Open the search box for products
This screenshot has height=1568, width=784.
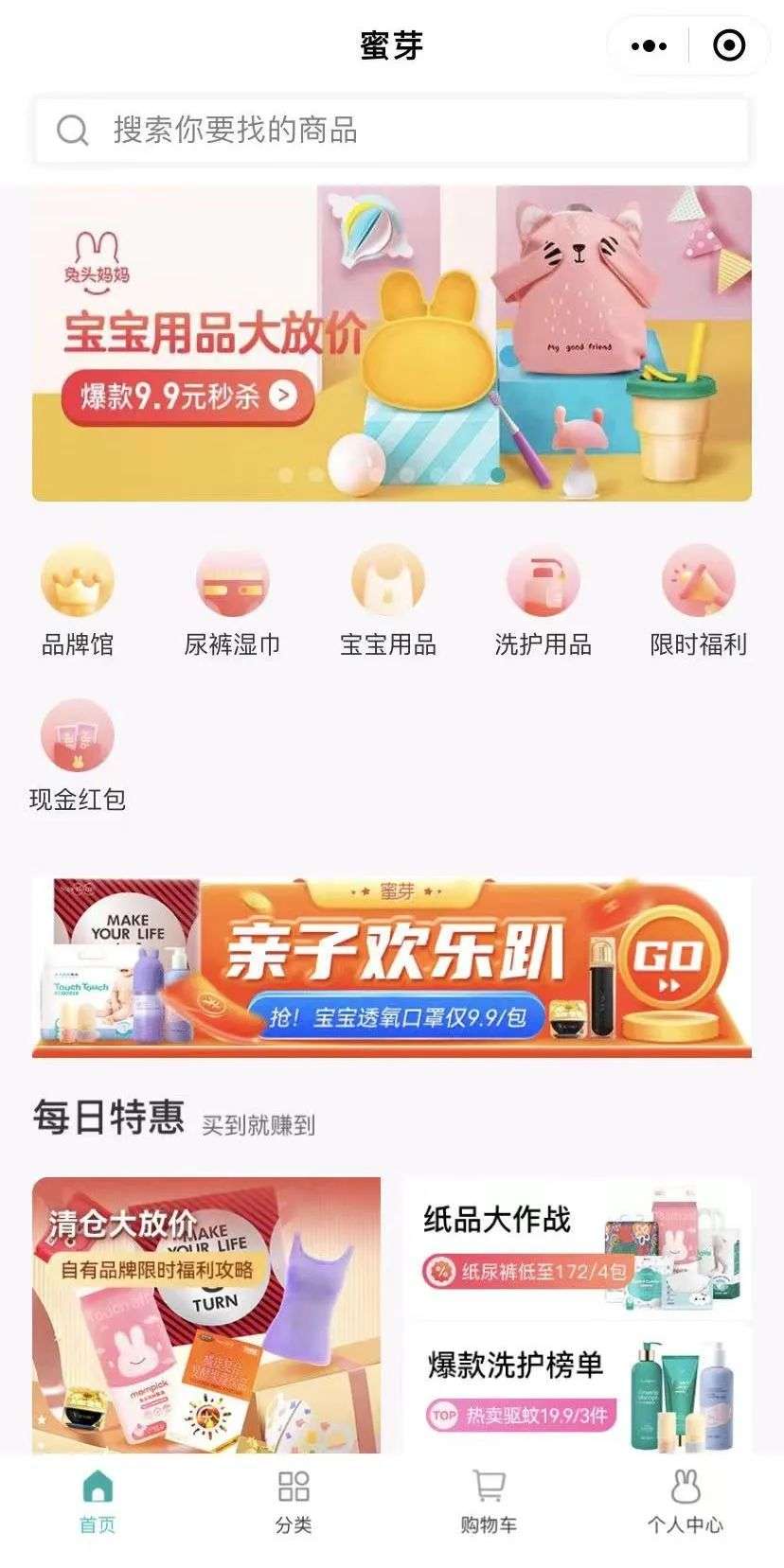pos(392,130)
